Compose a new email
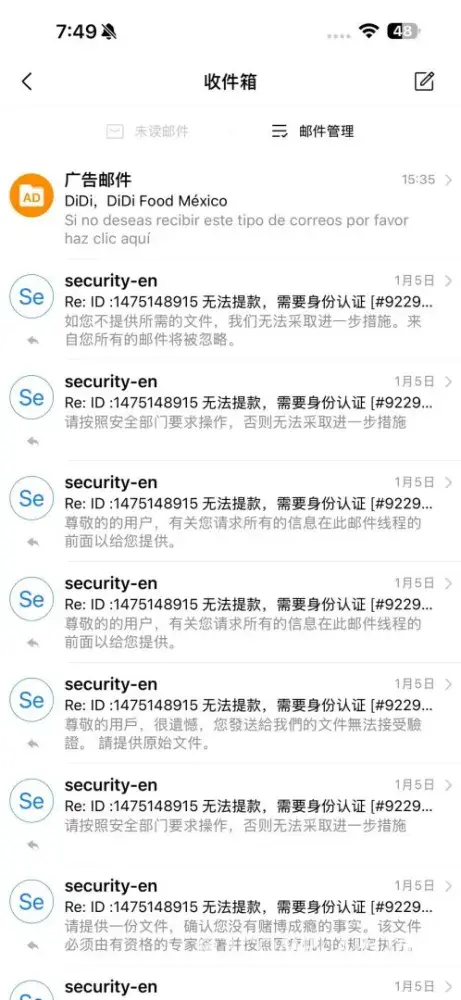Image resolution: width=461 pixels, height=1000 pixels. coord(424,81)
